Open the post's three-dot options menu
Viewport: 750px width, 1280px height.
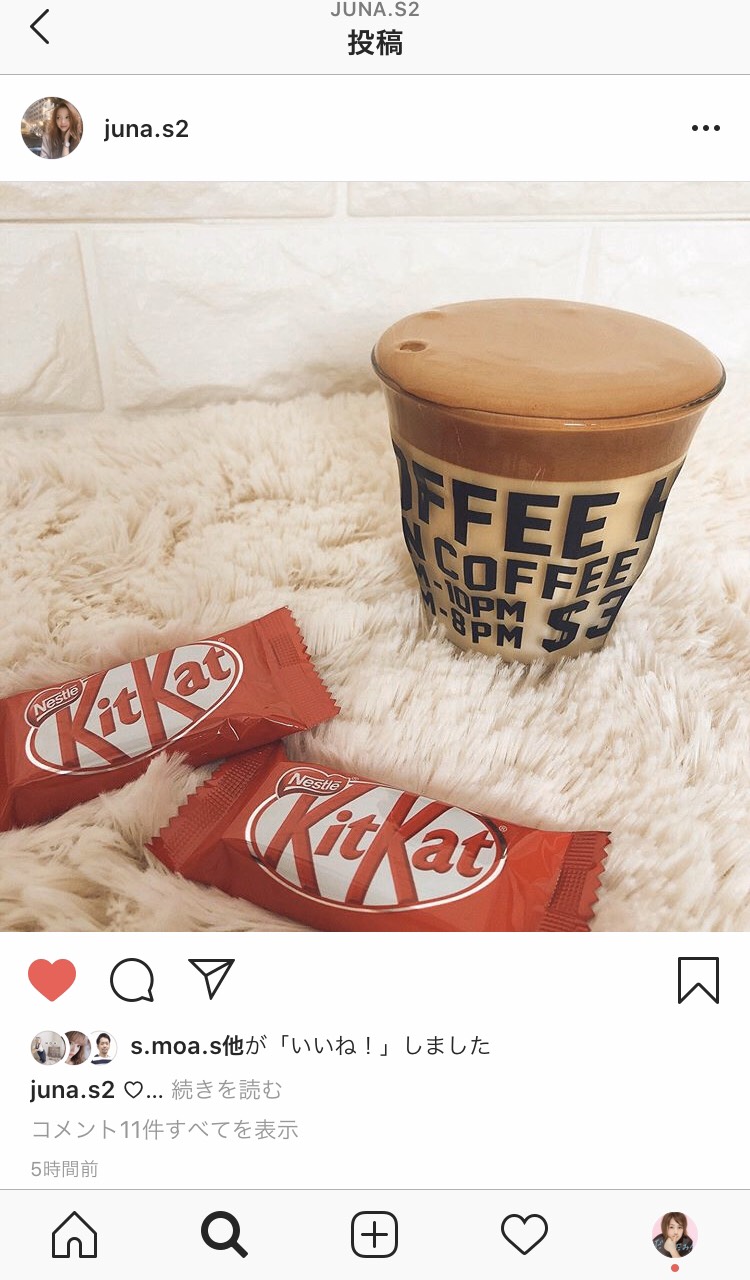point(705,128)
